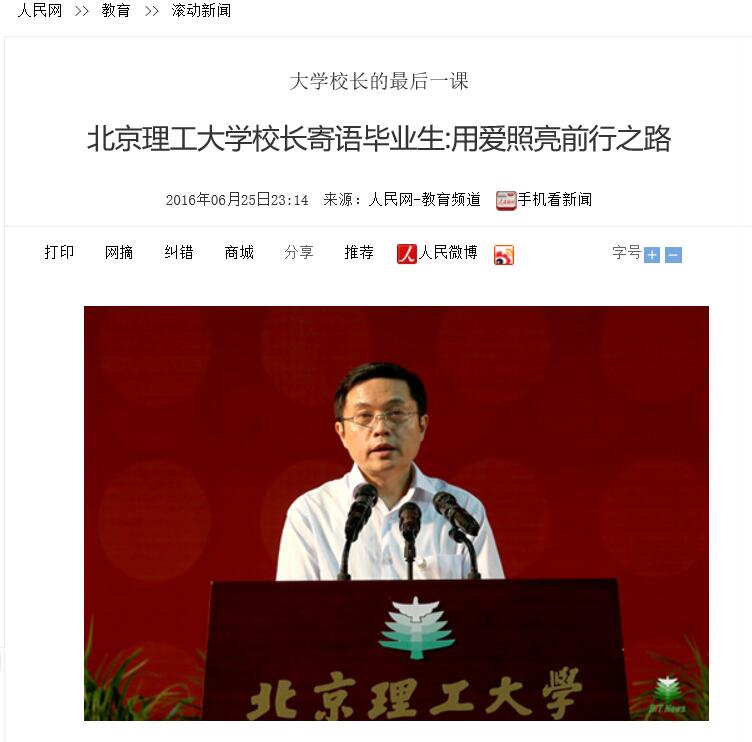This screenshot has height=742, width=752.
Task: Share via the Sina Weibo icon
Action: (503, 255)
